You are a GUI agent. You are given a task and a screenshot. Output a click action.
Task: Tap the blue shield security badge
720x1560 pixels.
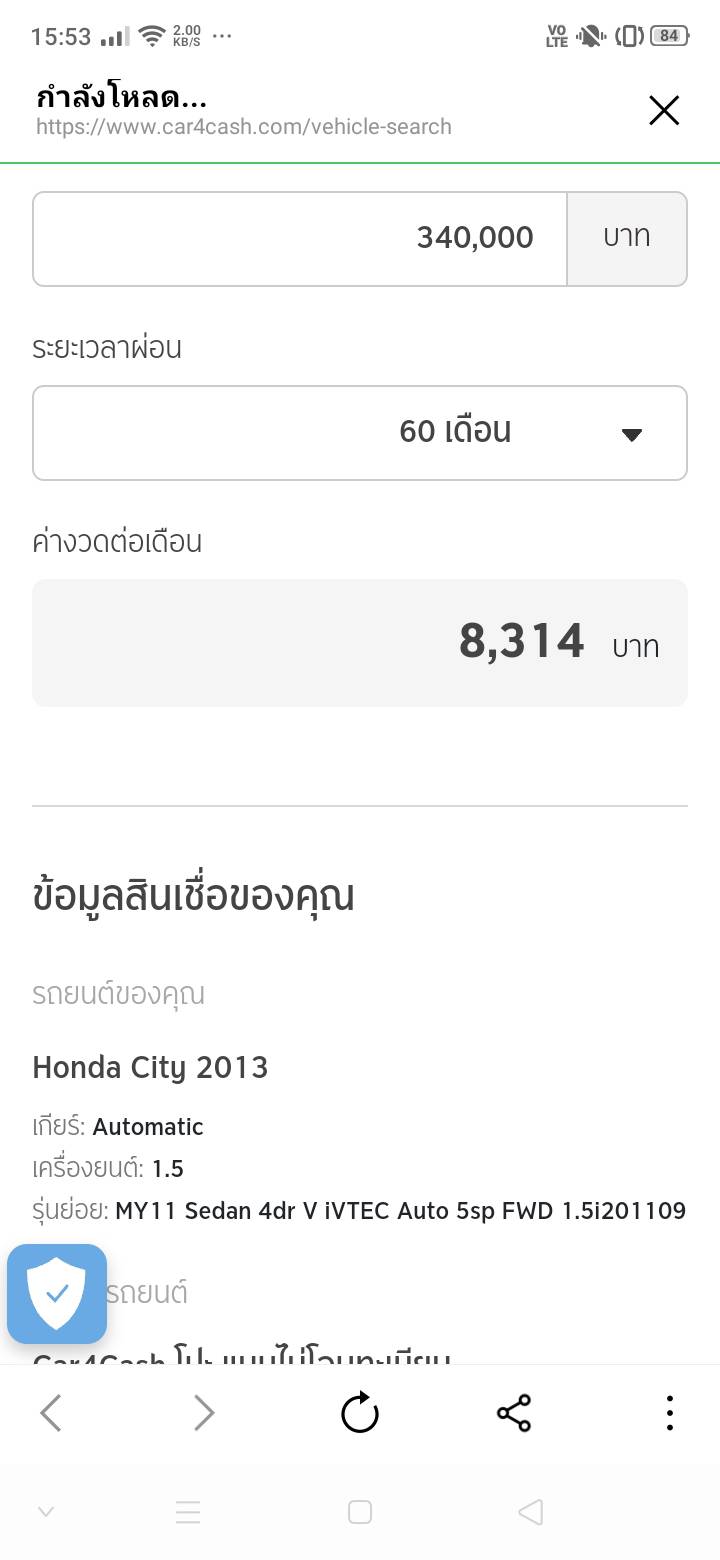(x=57, y=1293)
